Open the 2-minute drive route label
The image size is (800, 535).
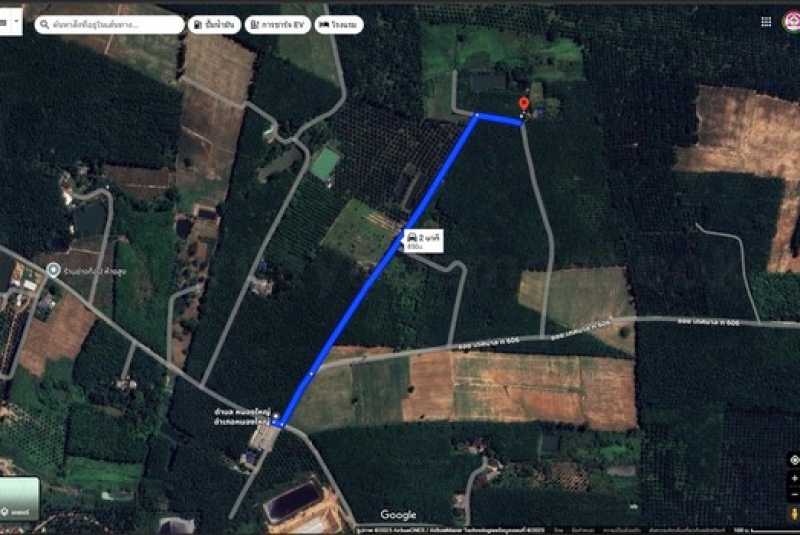pyautogui.click(x=424, y=239)
